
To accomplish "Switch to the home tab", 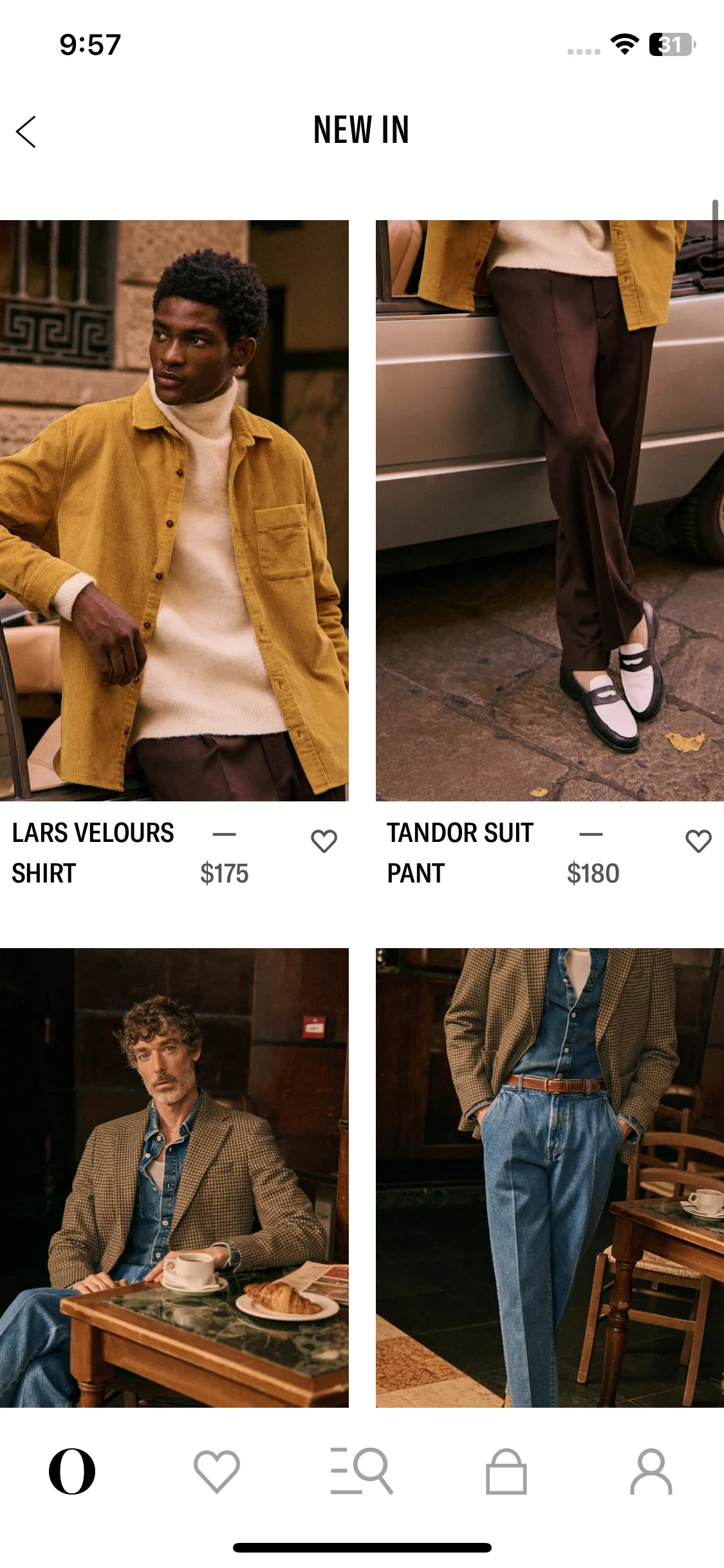I will click(72, 1471).
